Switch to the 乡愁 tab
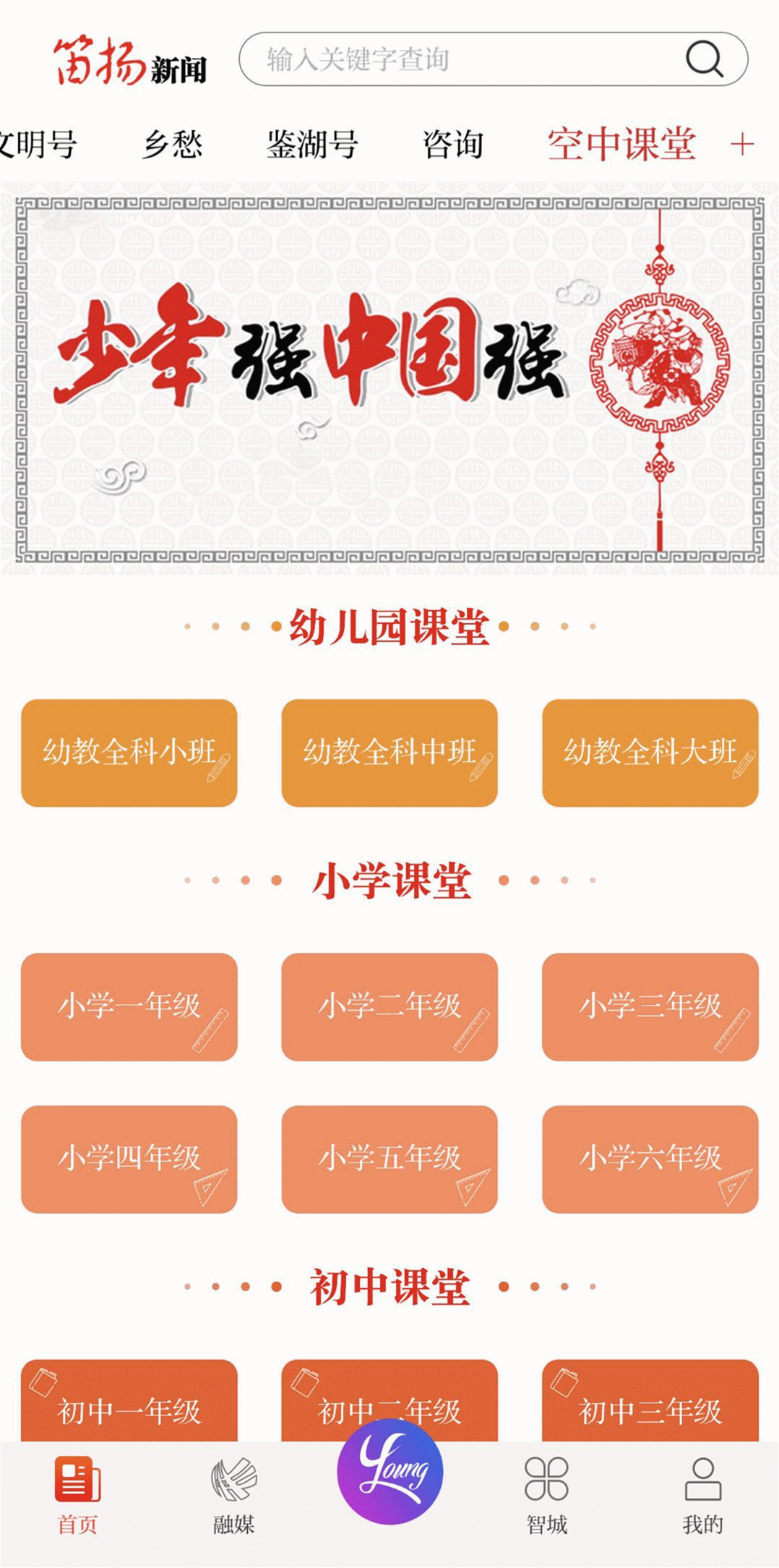 [x=173, y=145]
